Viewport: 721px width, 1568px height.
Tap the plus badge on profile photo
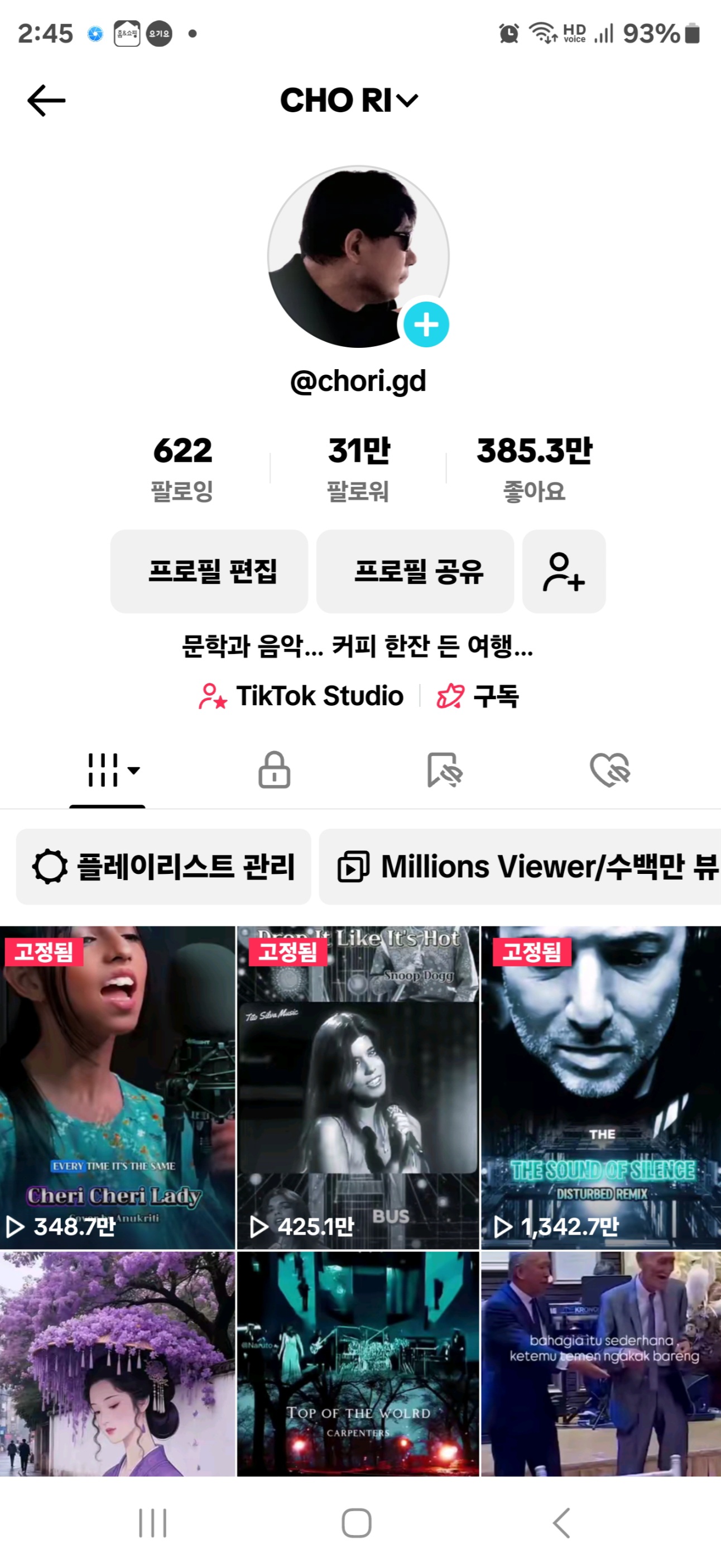426,324
